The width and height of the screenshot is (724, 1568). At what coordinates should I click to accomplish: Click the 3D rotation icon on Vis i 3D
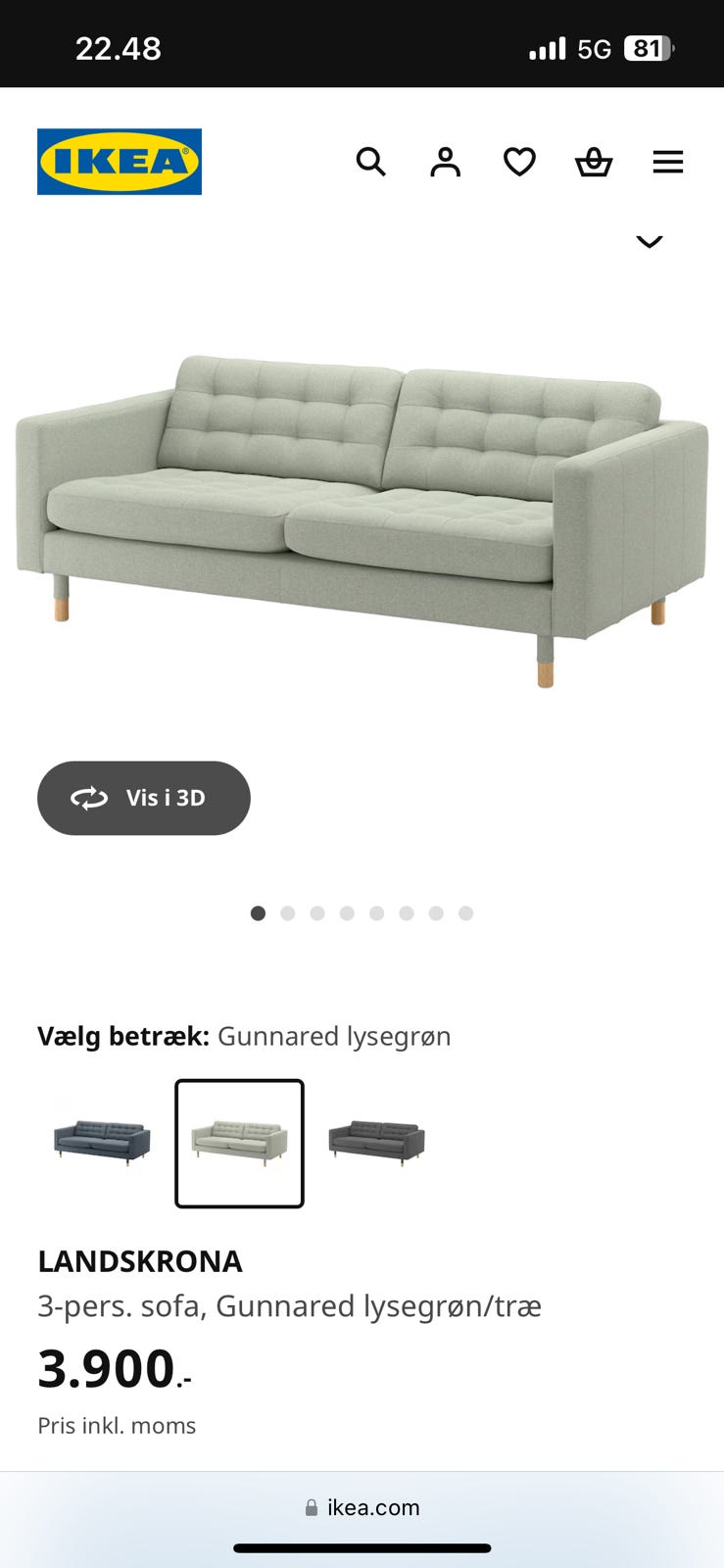(89, 798)
